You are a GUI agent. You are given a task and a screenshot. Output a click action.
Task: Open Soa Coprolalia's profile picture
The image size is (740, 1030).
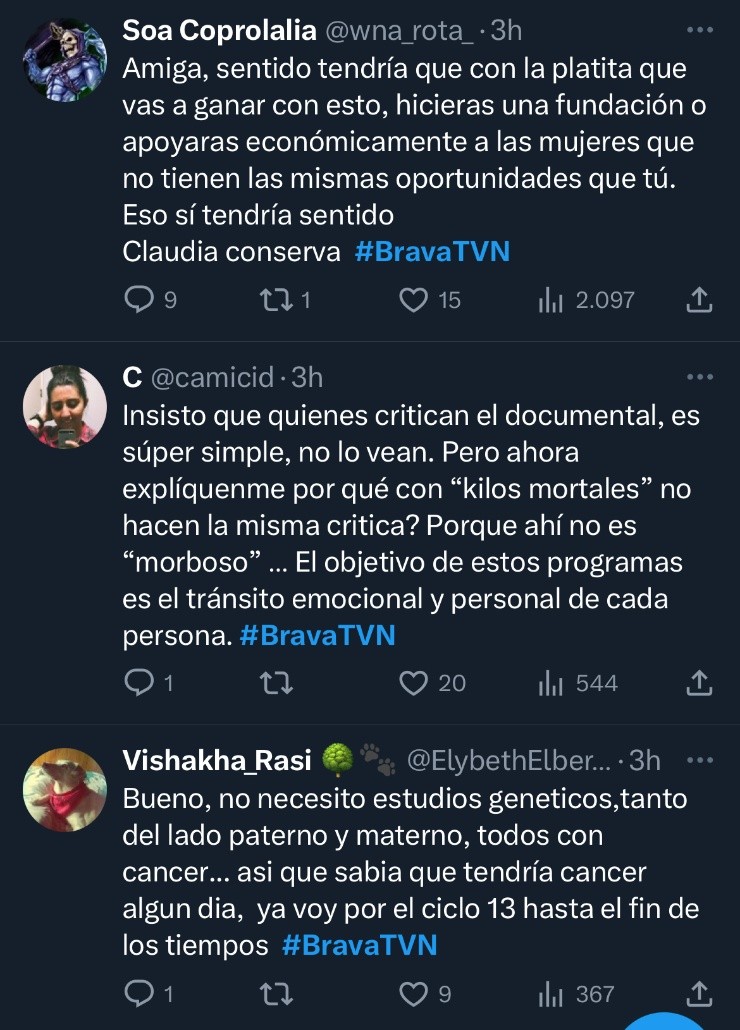[64, 59]
